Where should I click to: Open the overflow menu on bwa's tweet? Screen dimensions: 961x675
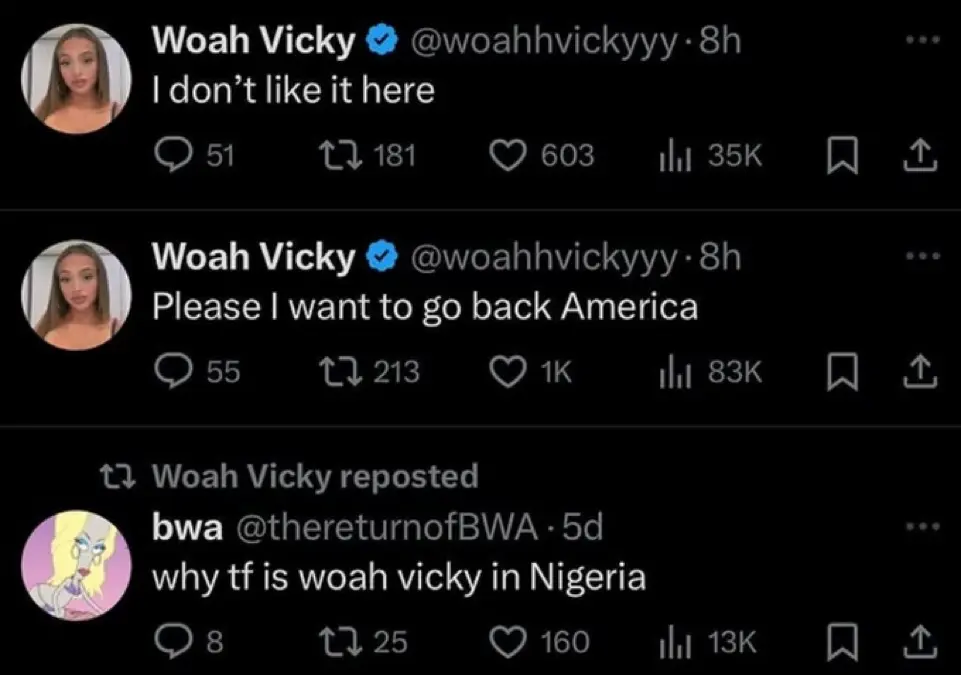(x=921, y=527)
